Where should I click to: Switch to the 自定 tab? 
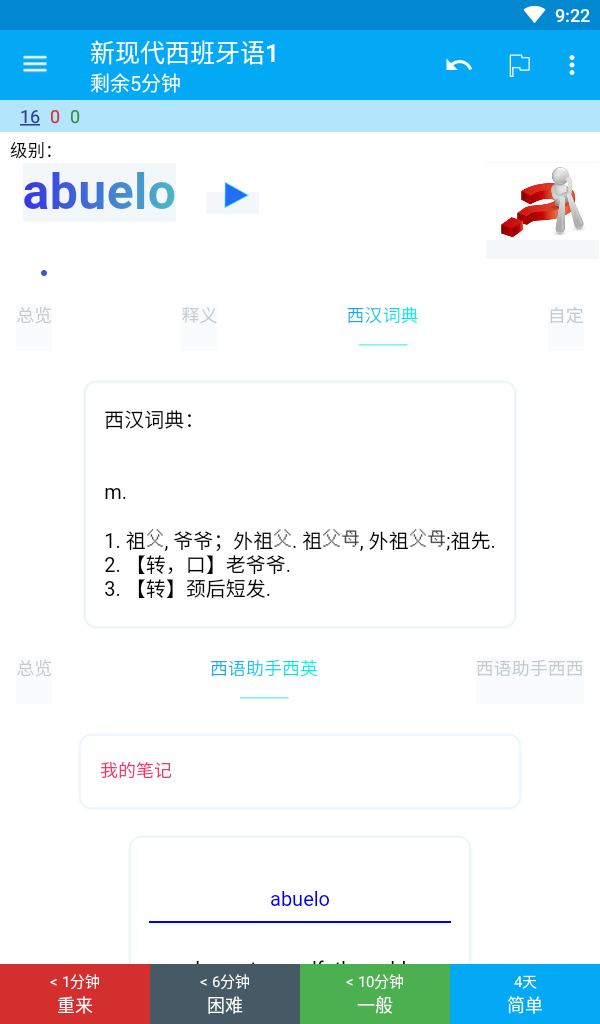tap(566, 316)
